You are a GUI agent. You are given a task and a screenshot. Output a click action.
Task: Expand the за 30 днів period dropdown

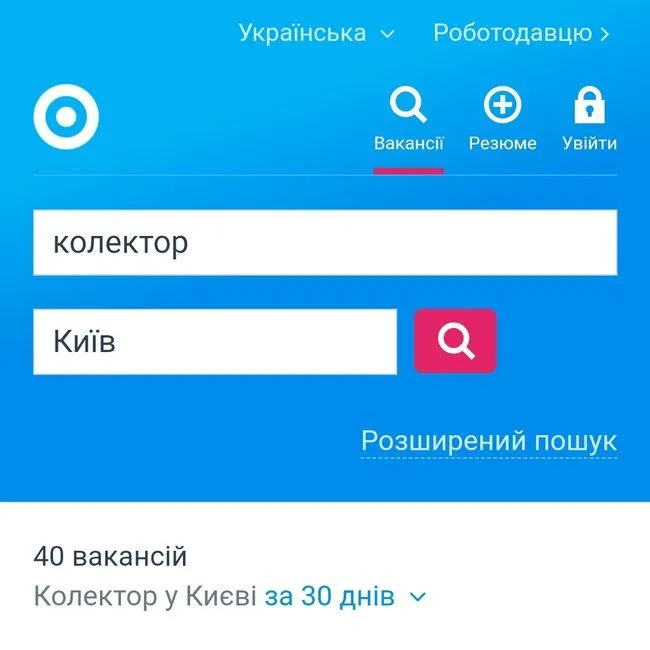(345, 597)
